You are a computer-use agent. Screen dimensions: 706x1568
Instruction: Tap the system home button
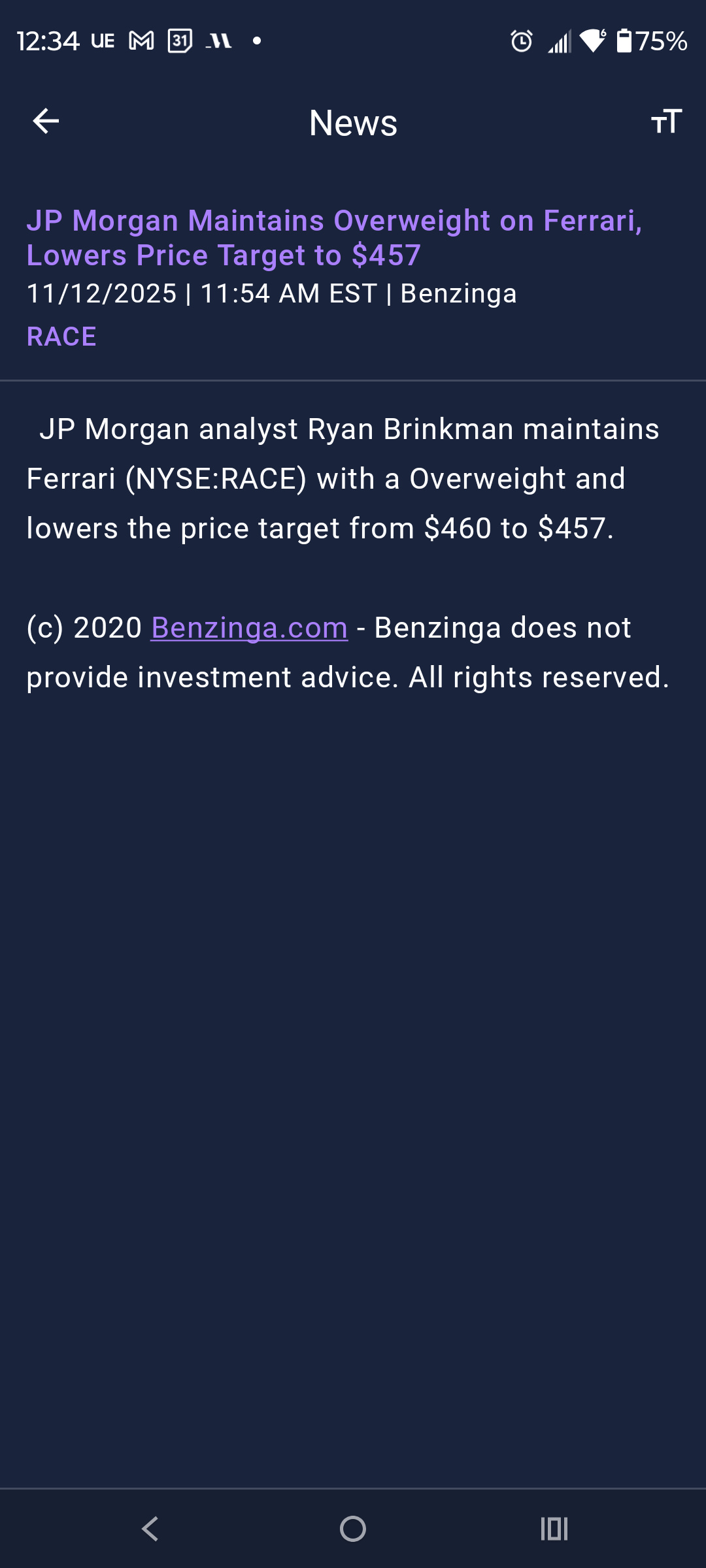click(x=353, y=1529)
